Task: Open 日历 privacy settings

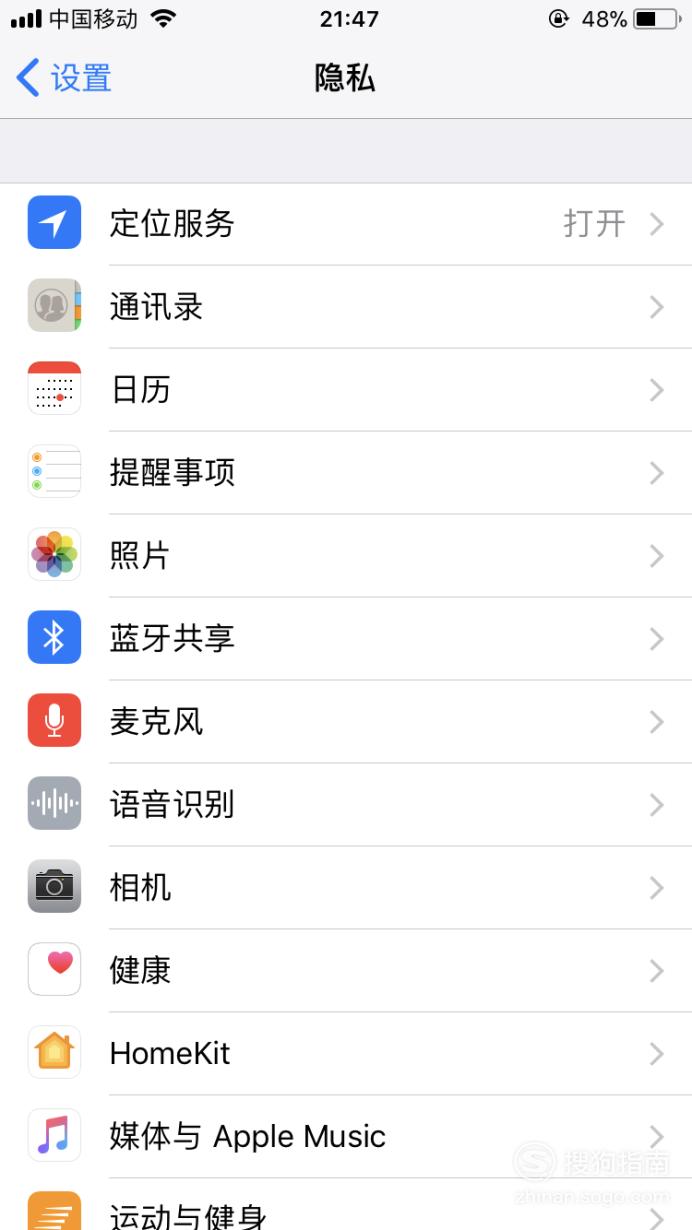Action: pos(346,390)
